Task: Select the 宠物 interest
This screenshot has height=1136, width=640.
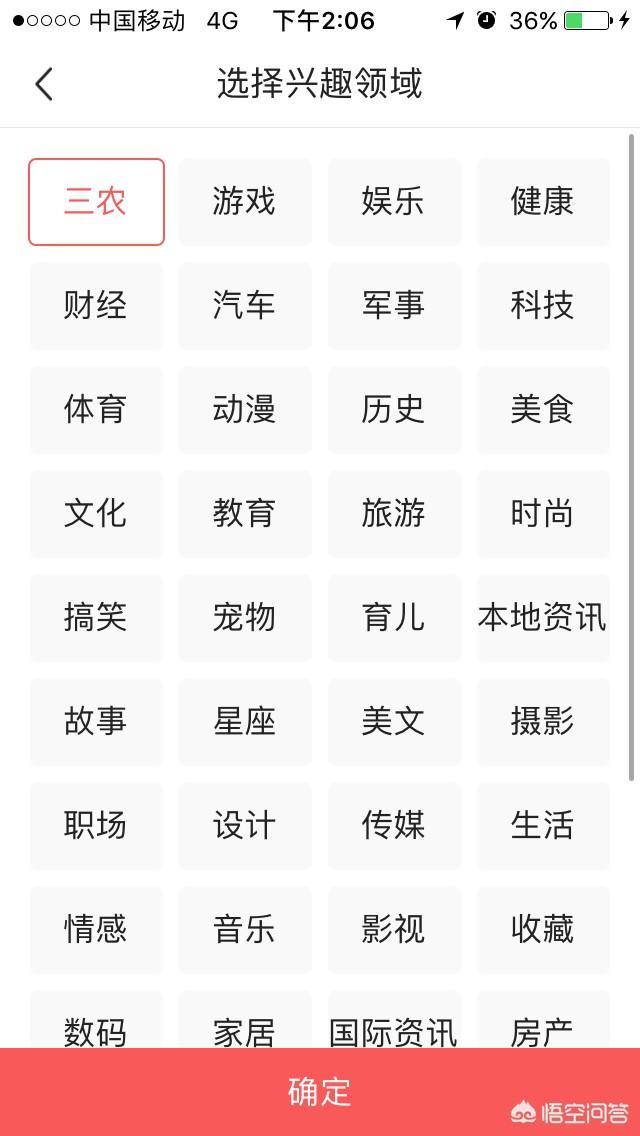Action: [245, 618]
